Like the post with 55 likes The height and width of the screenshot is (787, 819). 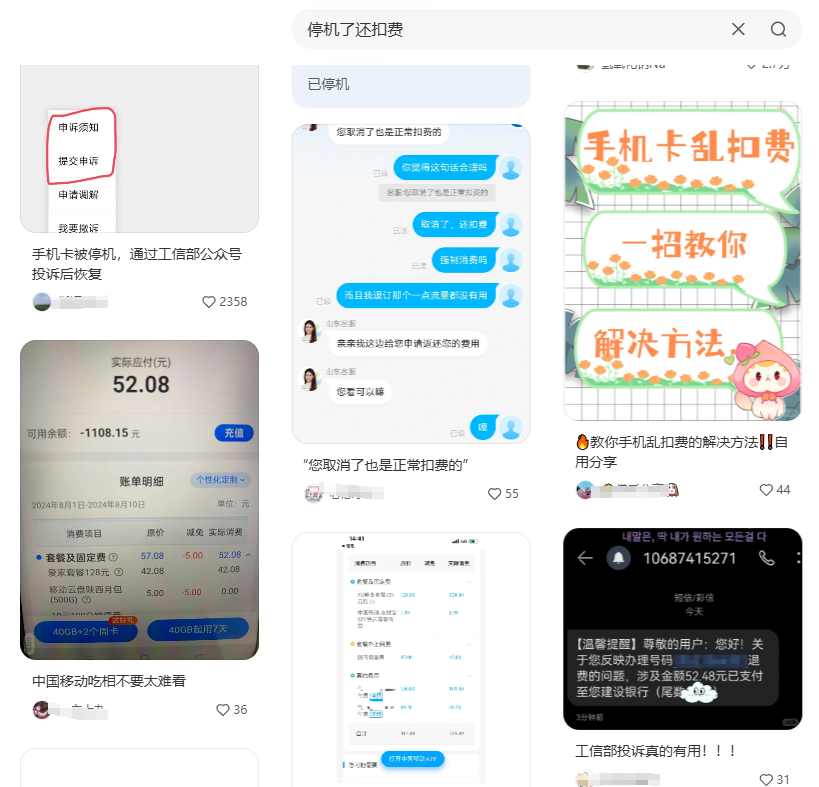point(494,494)
